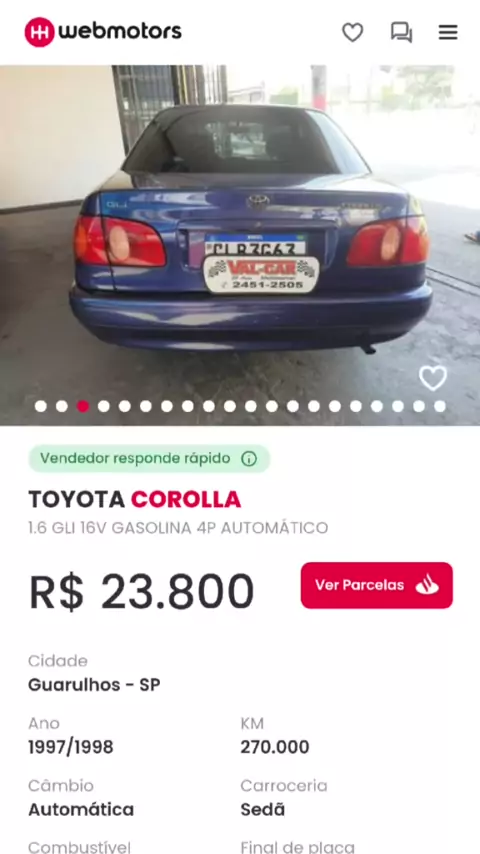Jump to the last photo dot

[440, 406]
